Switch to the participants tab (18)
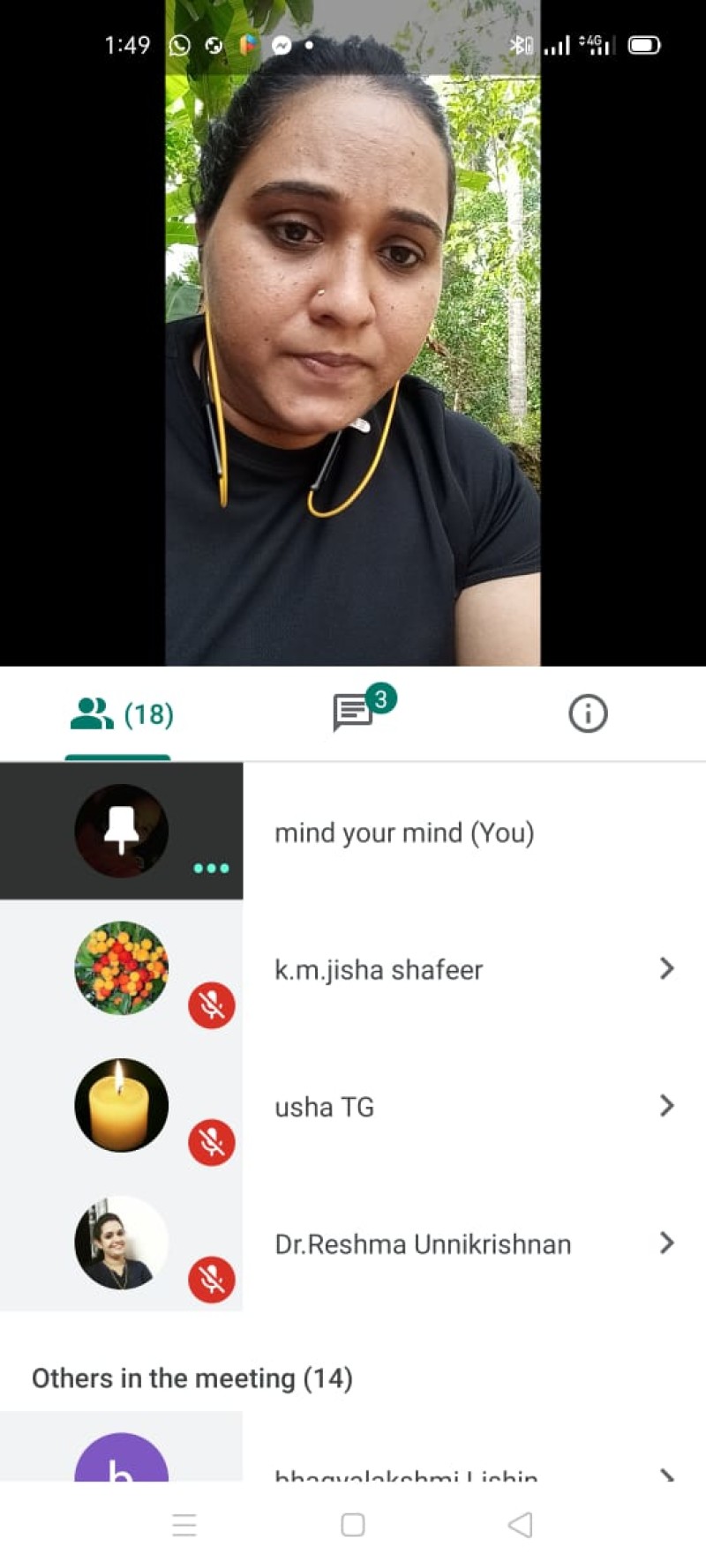 click(121, 714)
